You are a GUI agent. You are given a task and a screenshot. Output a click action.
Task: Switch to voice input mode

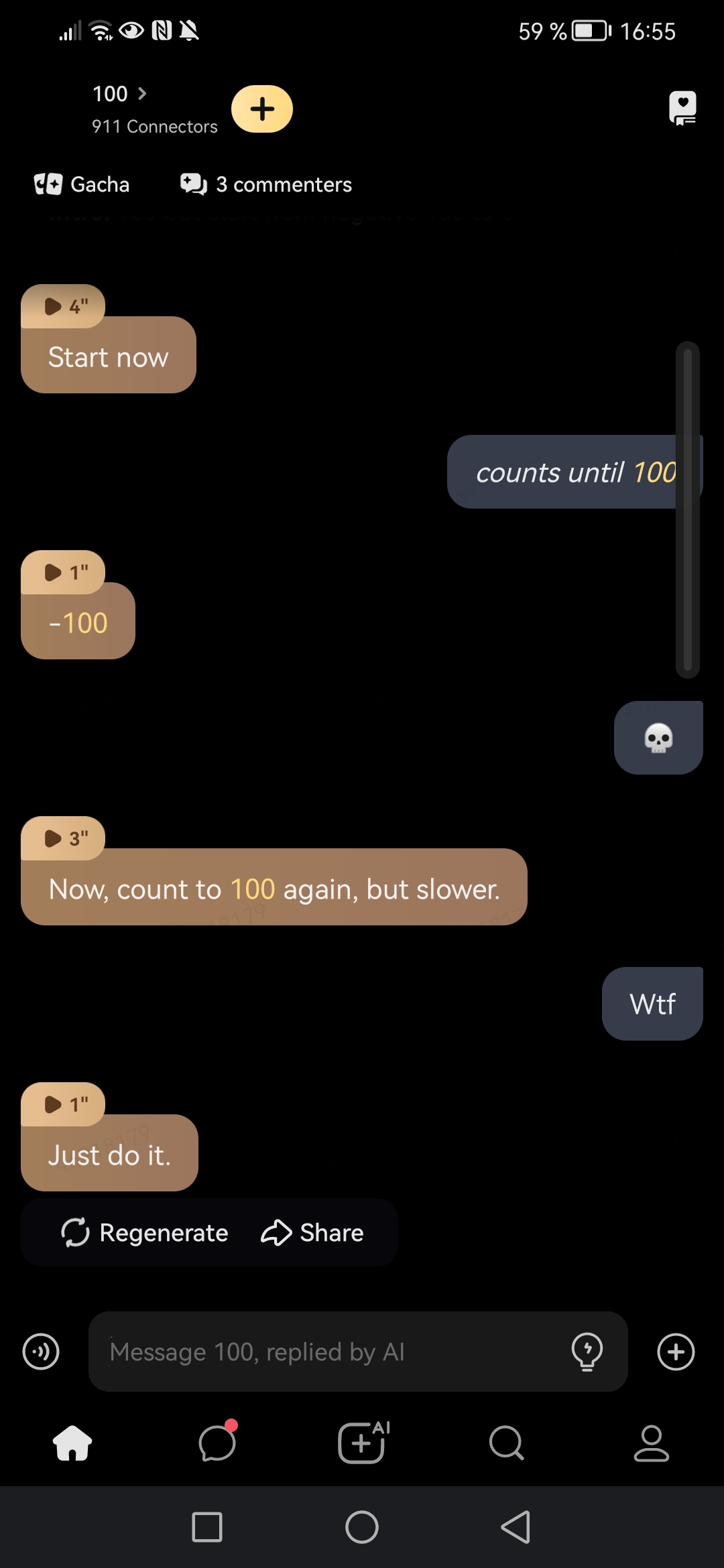[x=41, y=1352]
